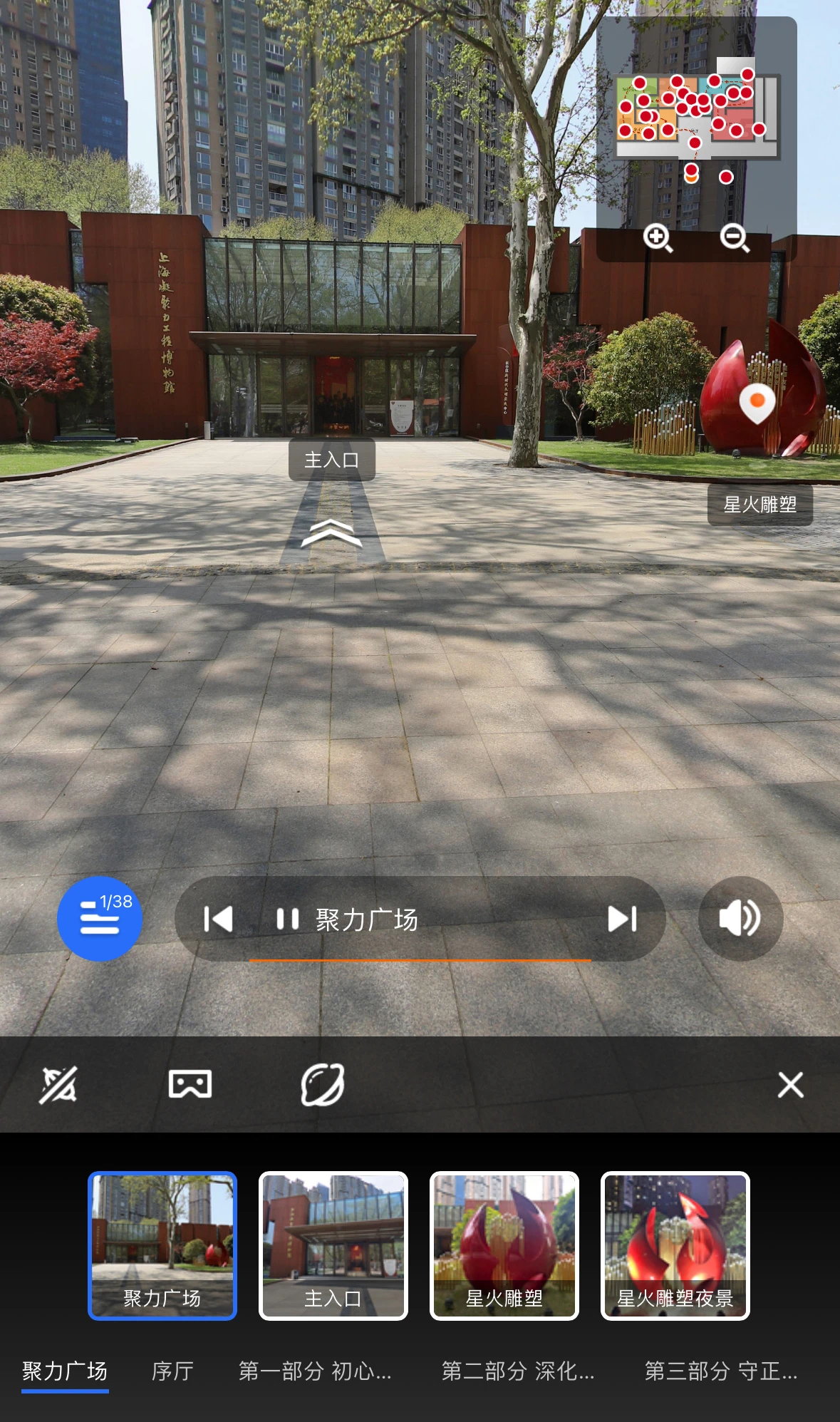840x1422 pixels.
Task: Switch to the 序厅 tab
Action: click(172, 1371)
